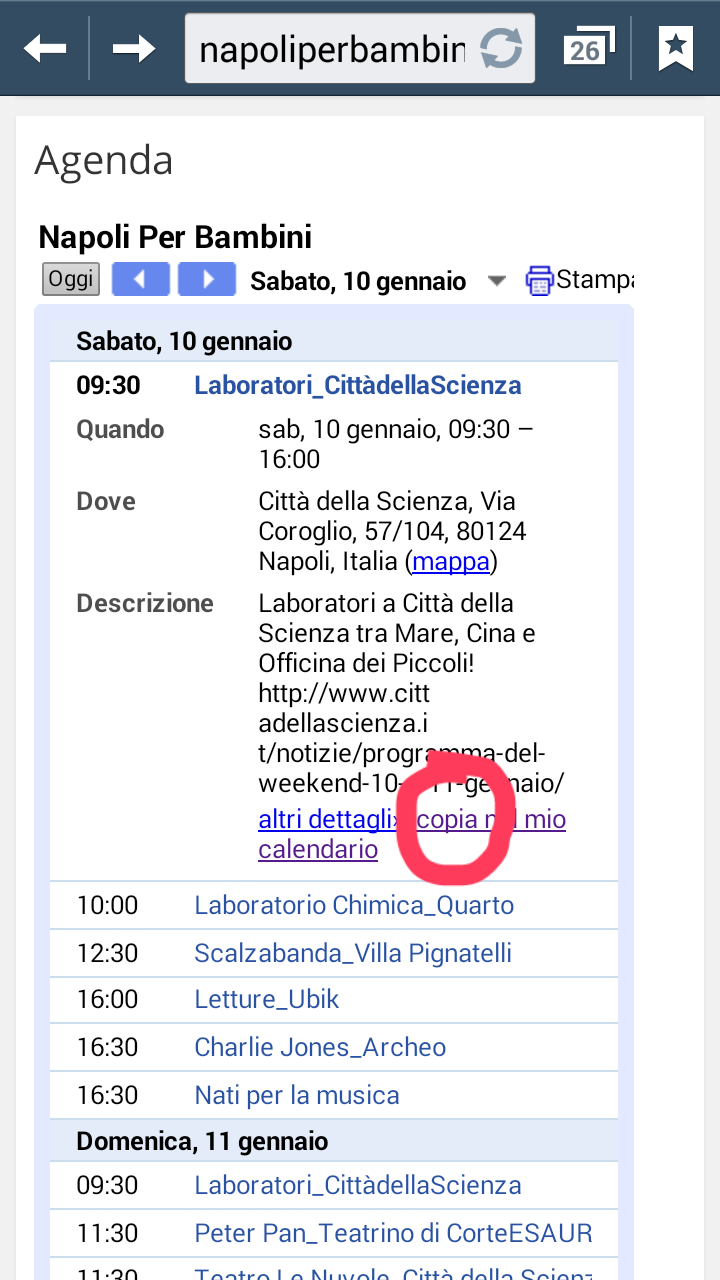Tap the URL address bar

332,49
